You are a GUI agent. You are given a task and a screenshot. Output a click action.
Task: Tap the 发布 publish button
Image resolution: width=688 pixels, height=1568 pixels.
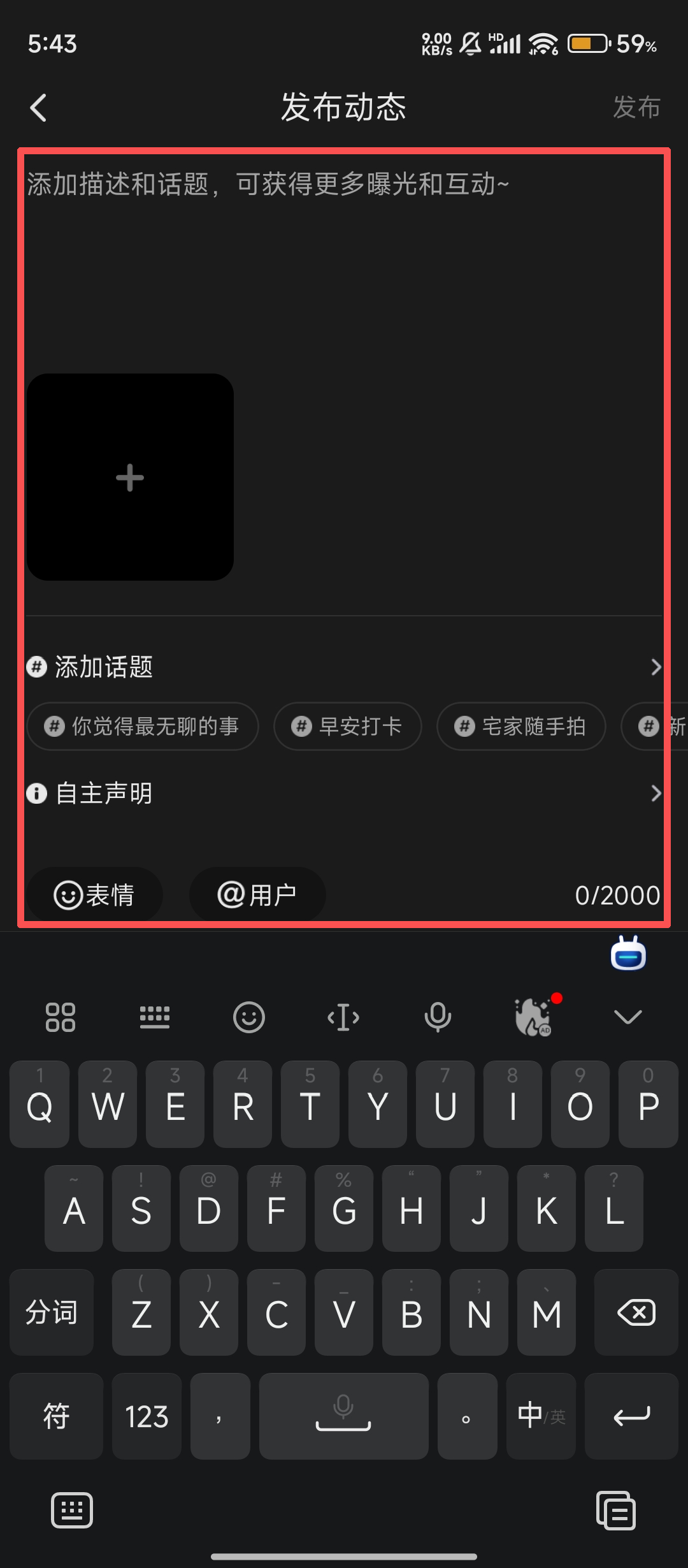pyautogui.click(x=636, y=107)
